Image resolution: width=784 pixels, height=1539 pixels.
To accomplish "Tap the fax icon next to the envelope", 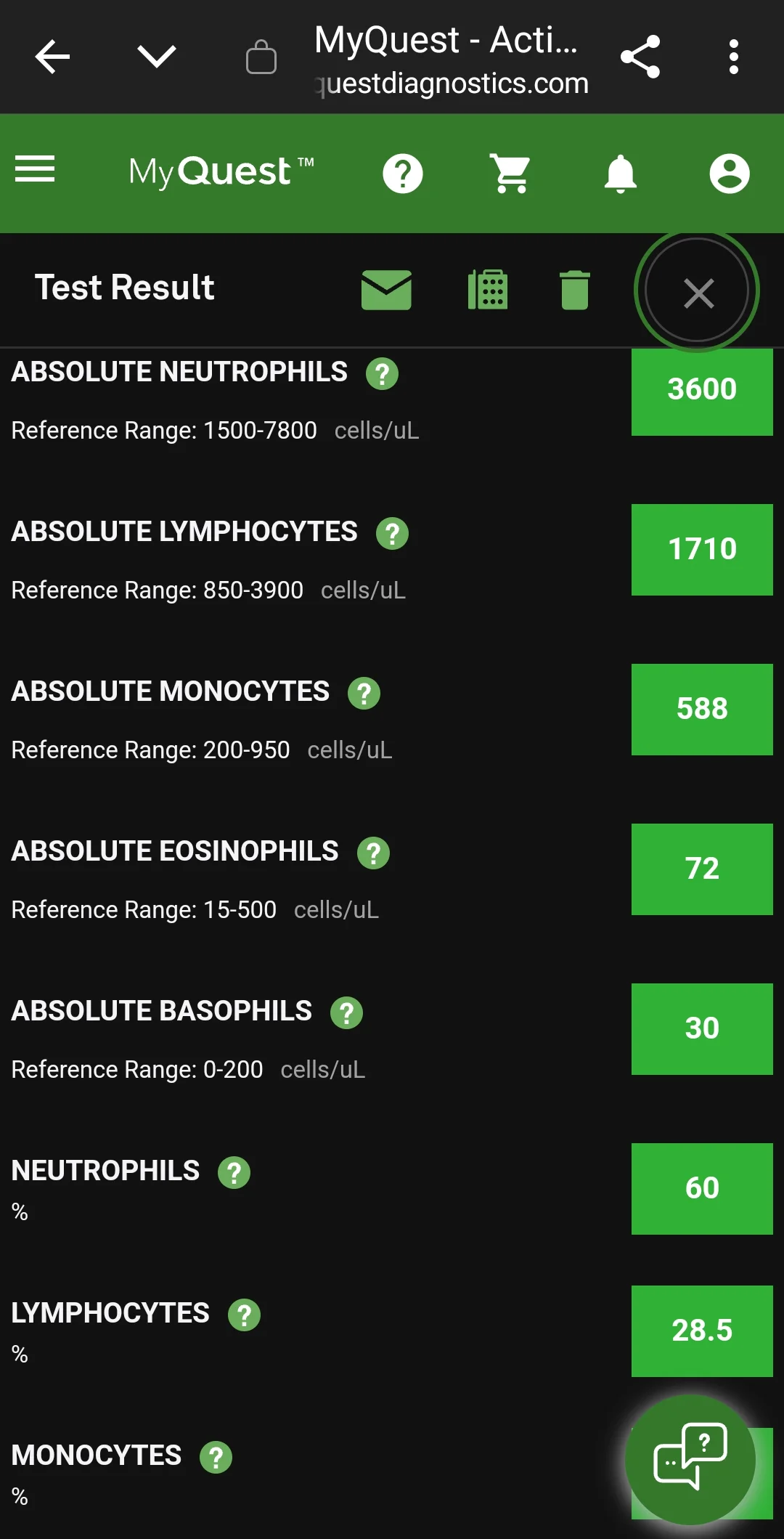I will coord(488,290).
